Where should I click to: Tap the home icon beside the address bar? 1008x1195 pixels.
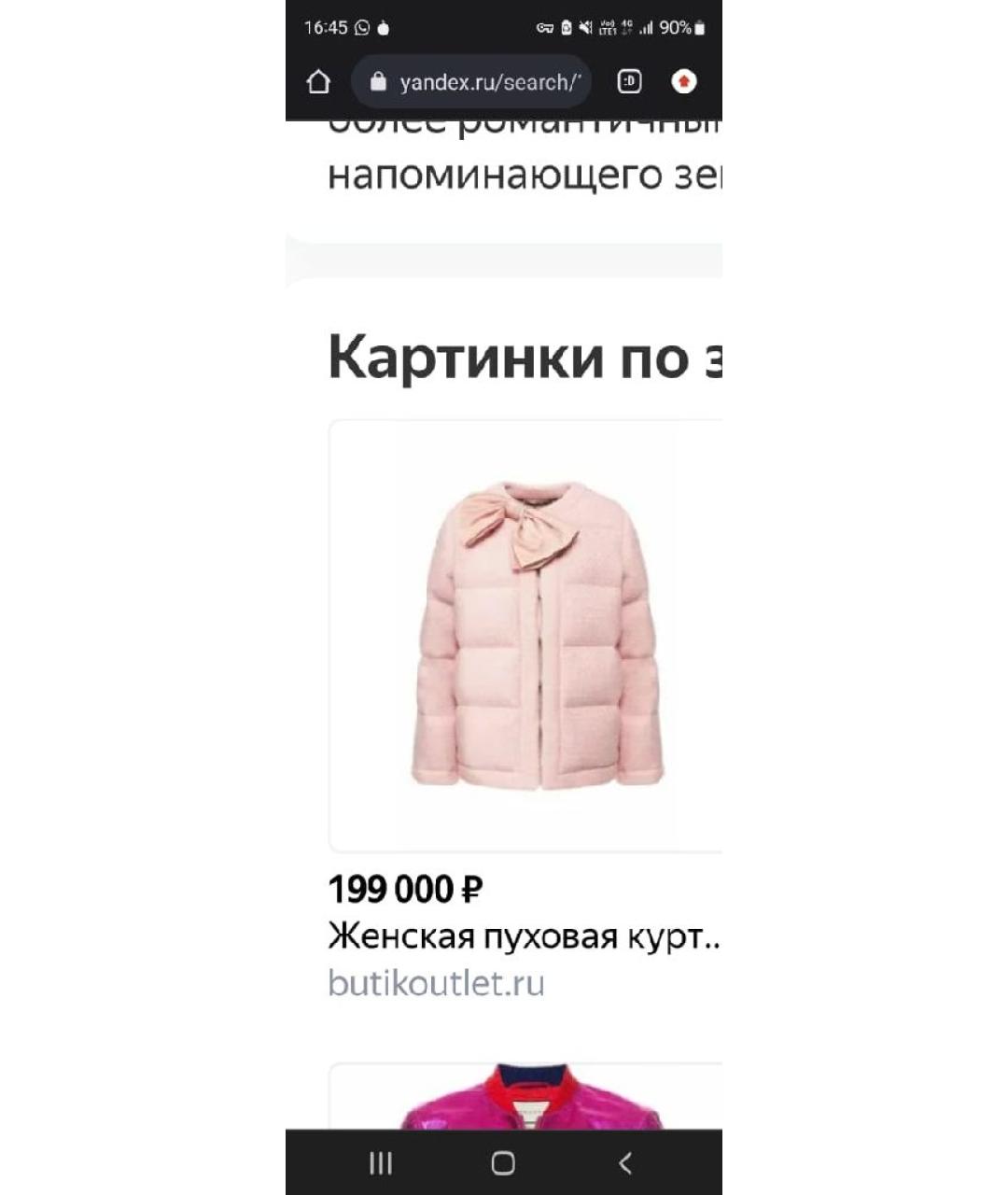point(320,82)
